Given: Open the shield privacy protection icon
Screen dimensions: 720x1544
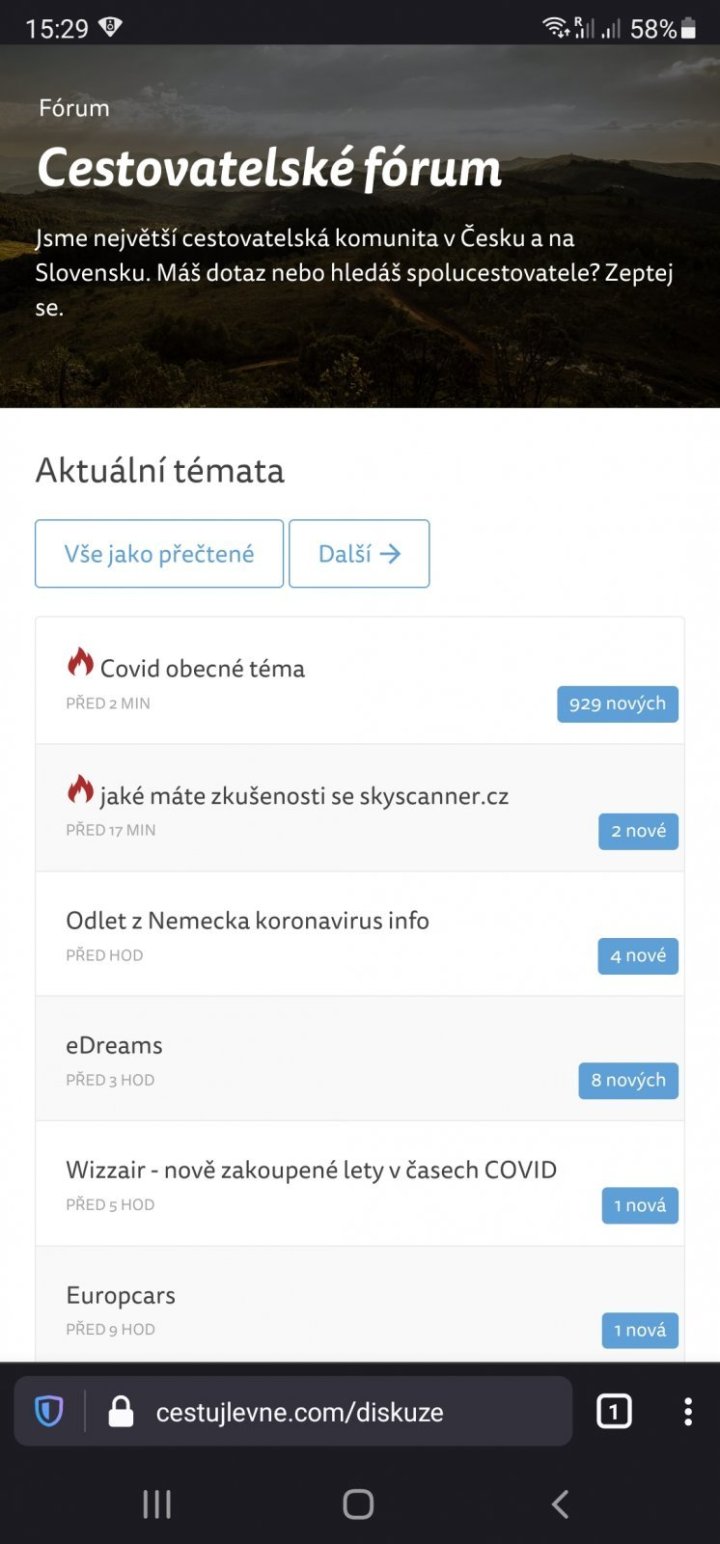Looking at the screenshot, I should tap(49, 1412).
